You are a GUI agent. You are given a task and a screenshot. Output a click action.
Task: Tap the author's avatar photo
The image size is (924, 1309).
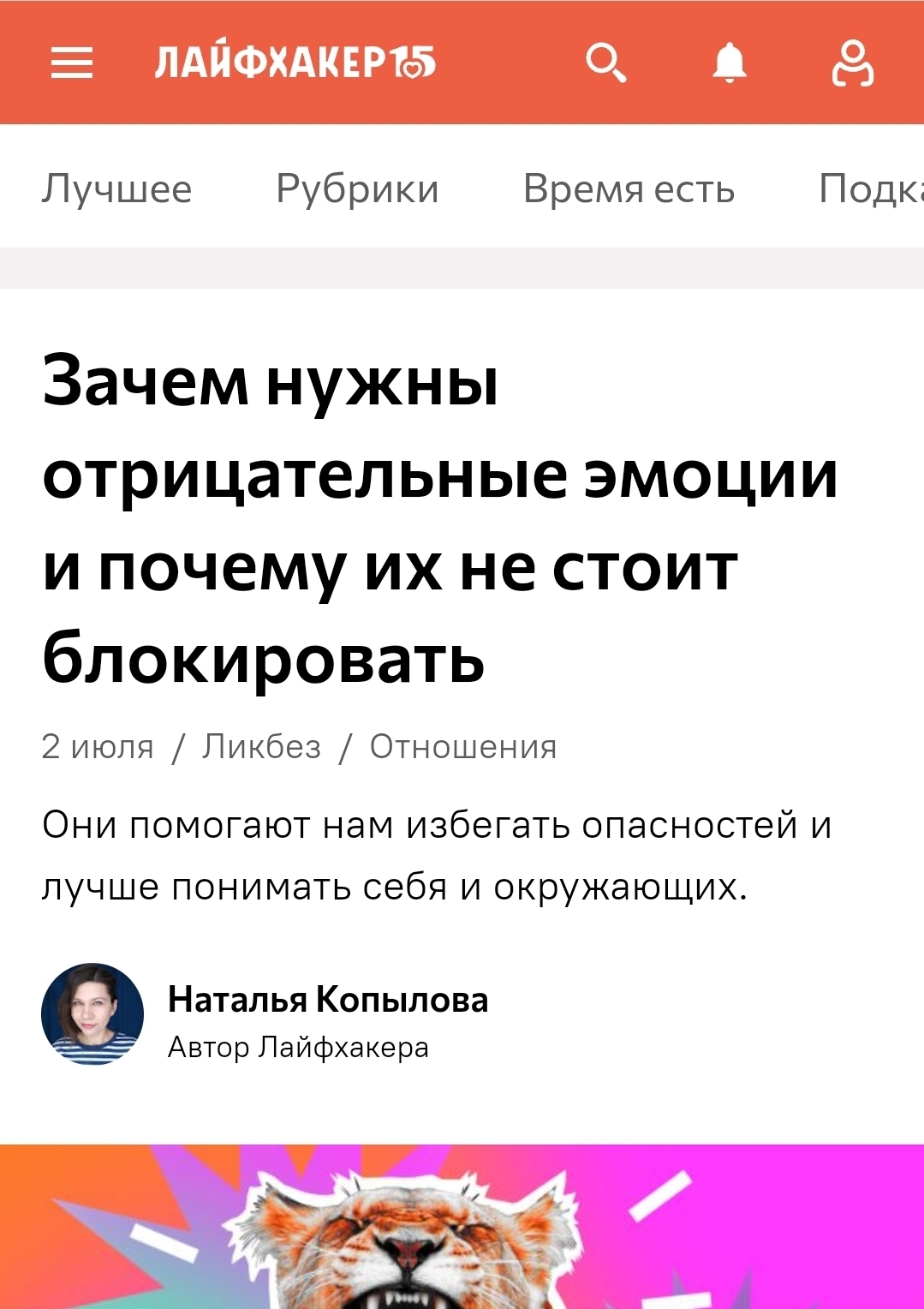click(x=92, y=1014)
